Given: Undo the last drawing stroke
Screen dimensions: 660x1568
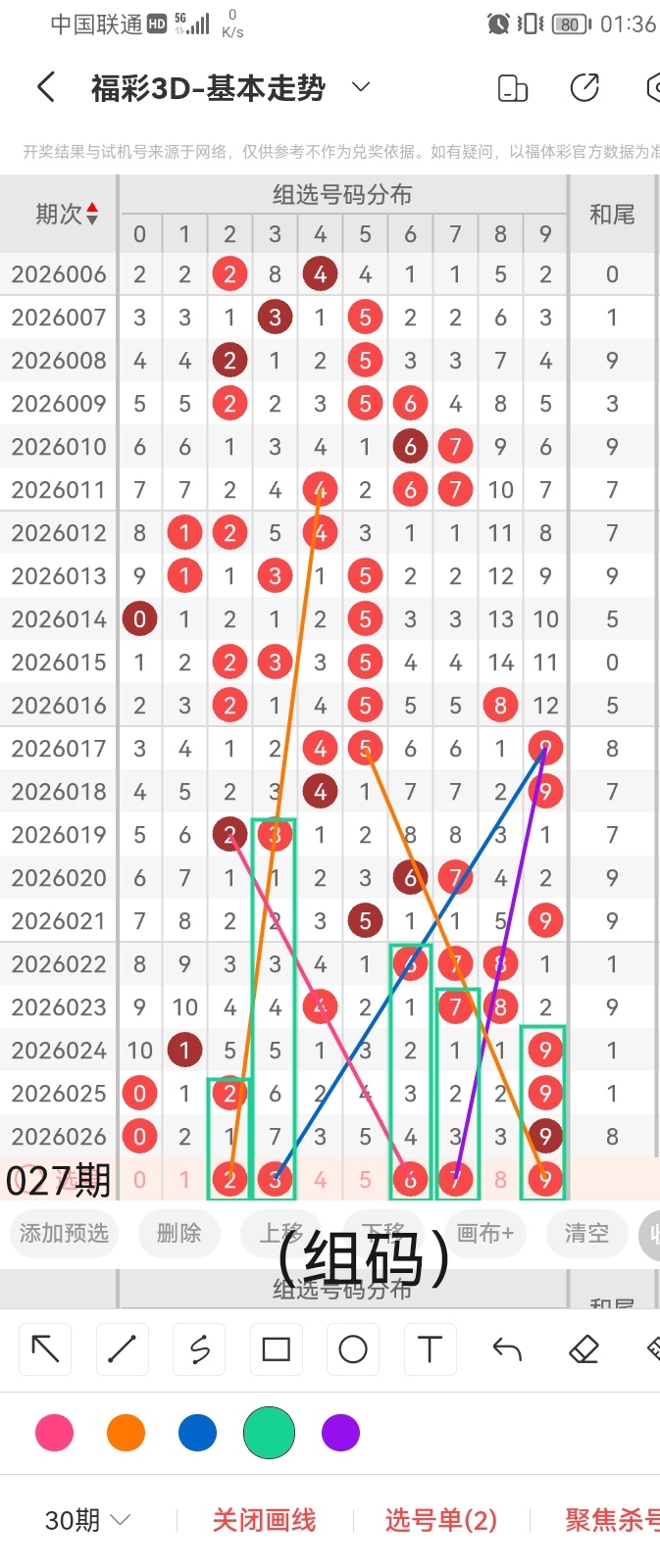Looking at the screenshot, I should [x=507, y=1349].
